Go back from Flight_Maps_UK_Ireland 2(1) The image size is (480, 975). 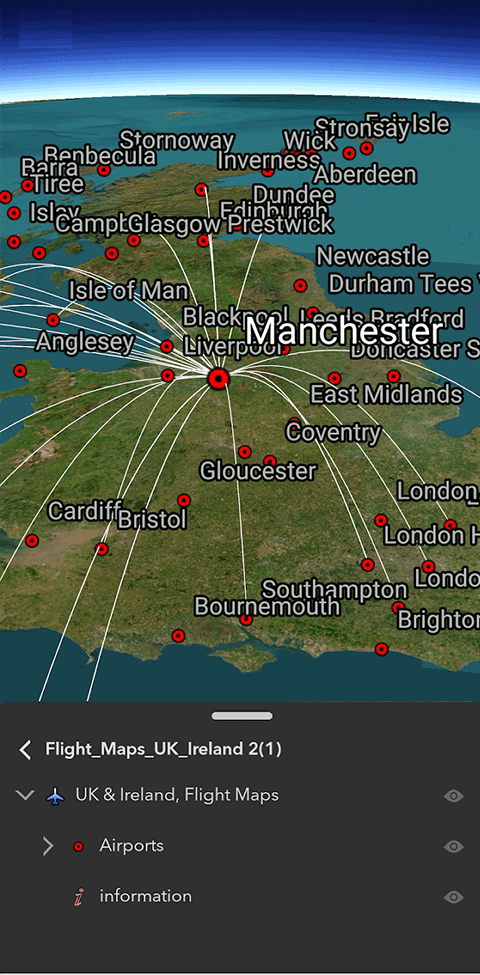click(25, 750)
